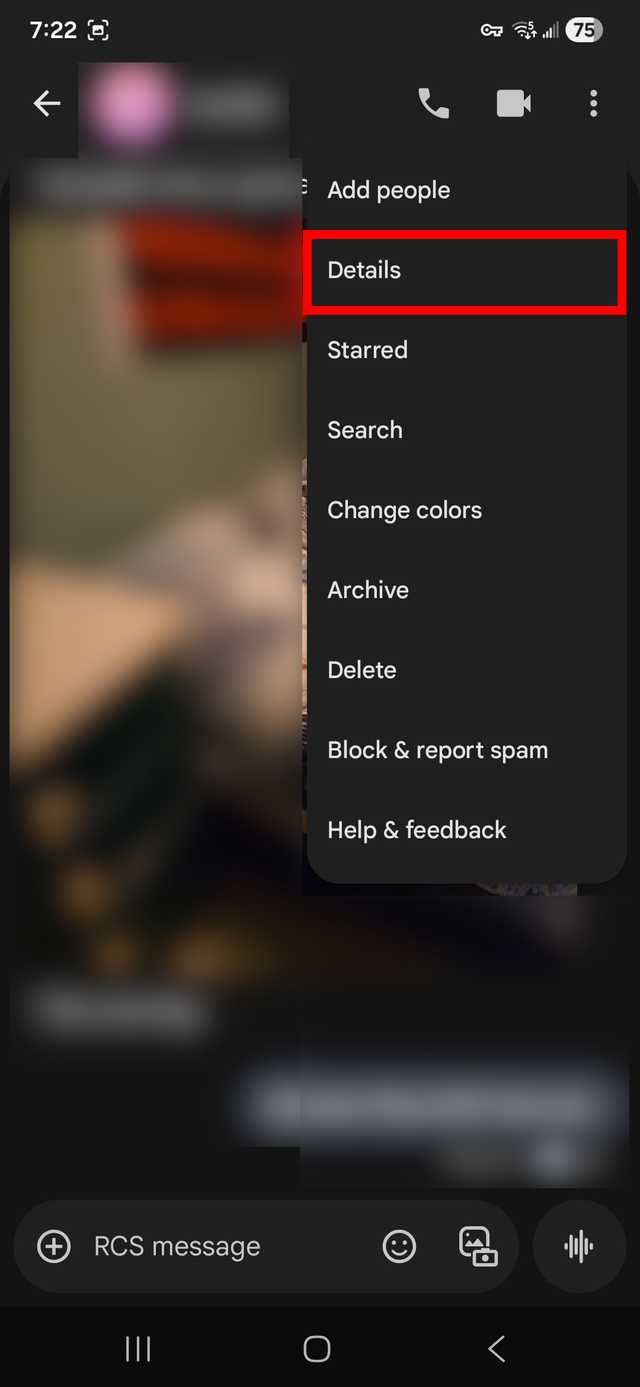Open Help & feedback
Screen dimensions: 640x1387
(x=416, y=830)
